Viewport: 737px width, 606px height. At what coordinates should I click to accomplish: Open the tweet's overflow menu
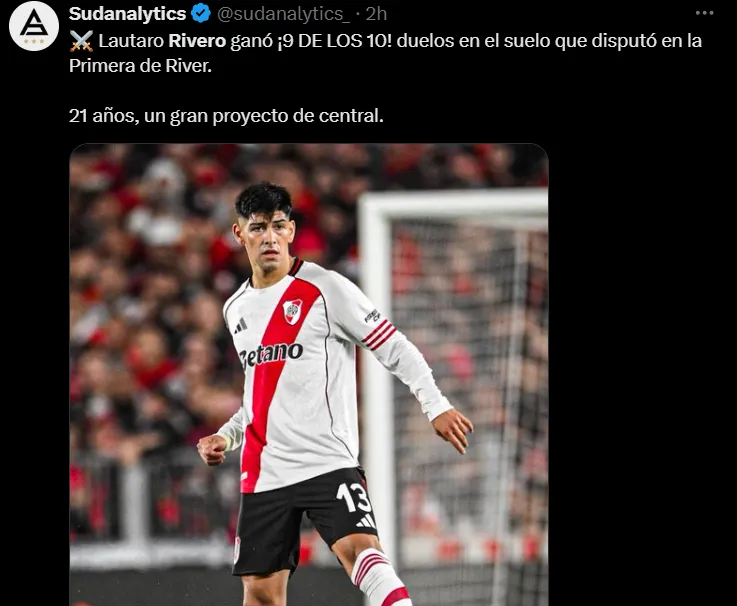coord(704,13)
